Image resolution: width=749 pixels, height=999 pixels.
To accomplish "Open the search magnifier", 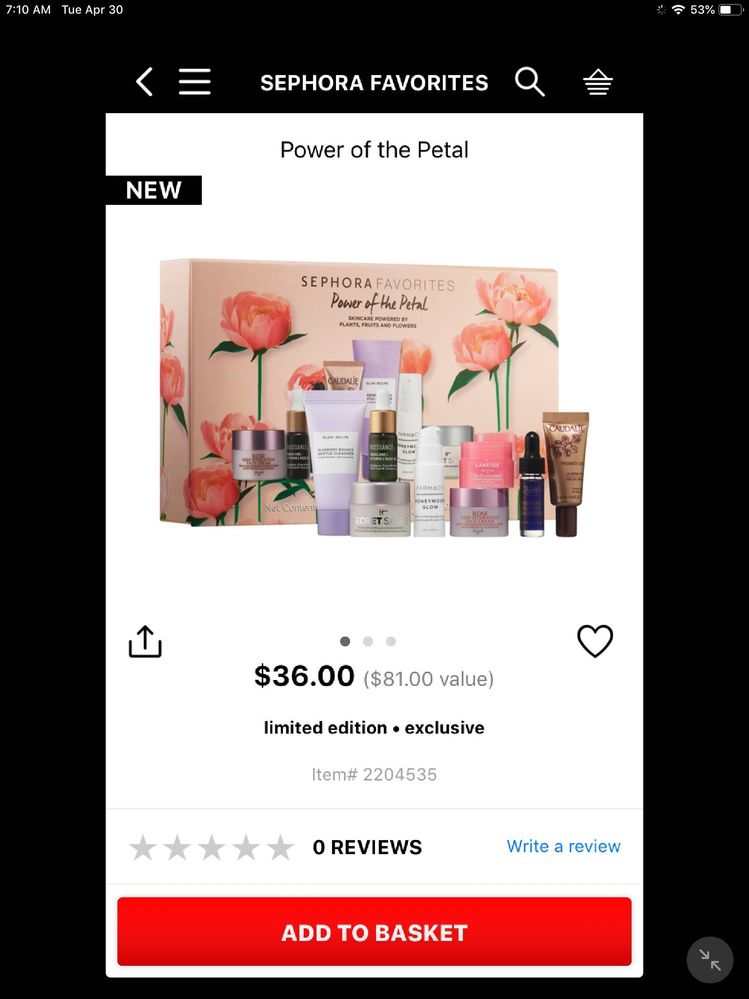I will click(x=529, y=82).
